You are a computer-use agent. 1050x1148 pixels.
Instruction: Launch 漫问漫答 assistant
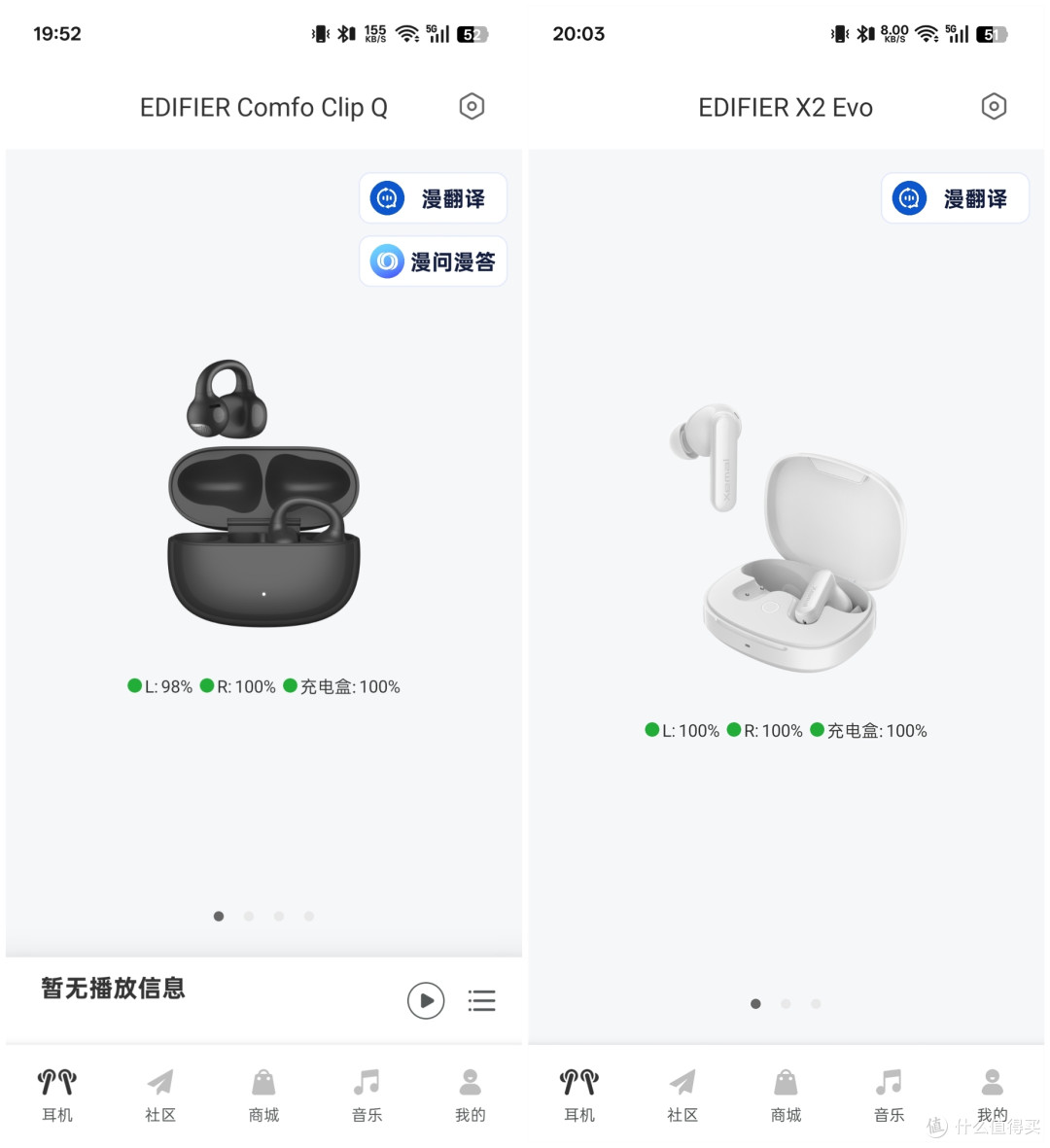coord(433,261)
